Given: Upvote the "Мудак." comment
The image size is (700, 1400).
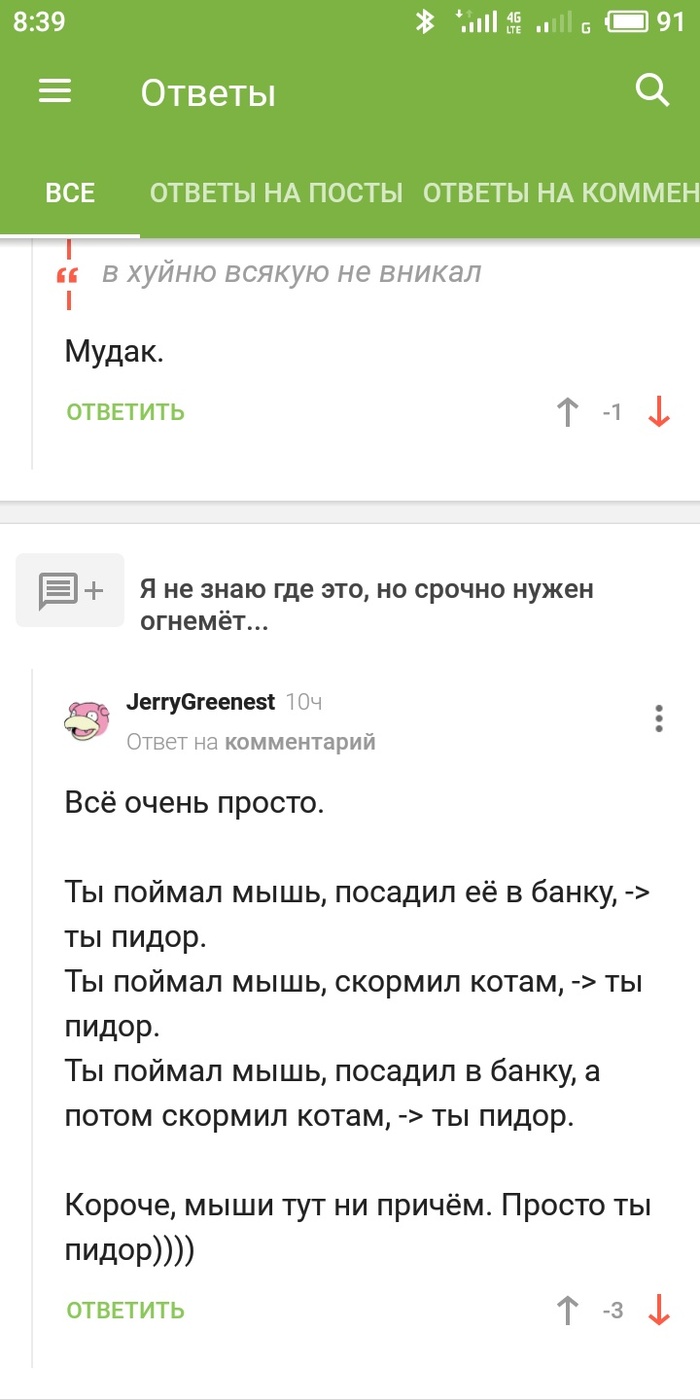Looking at the screenshot, I should tap(567, 412).
